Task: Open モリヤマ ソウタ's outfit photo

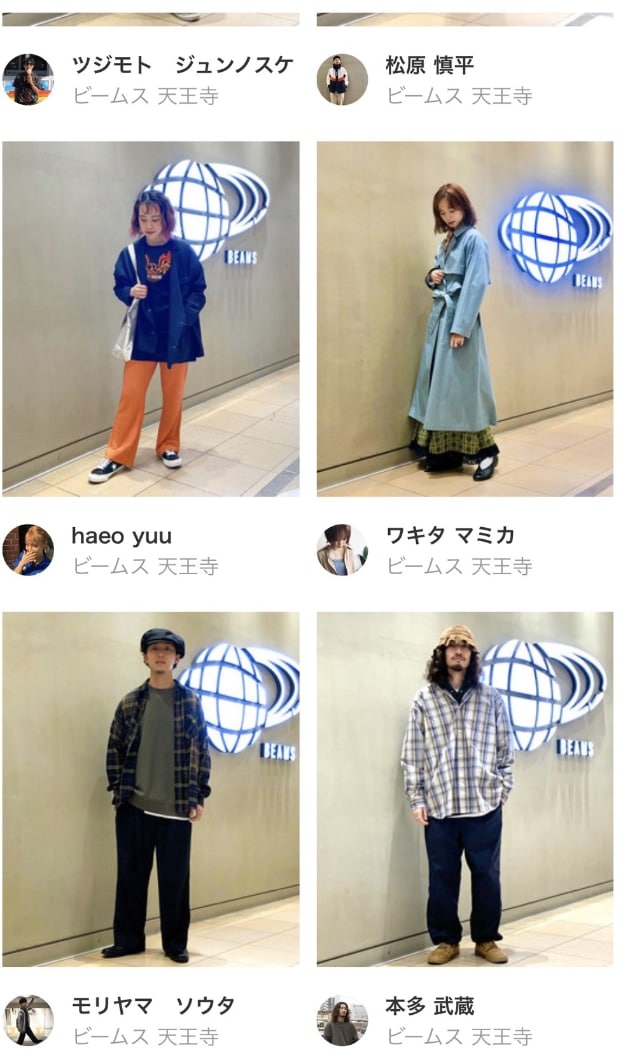Action: click(x=150, y=788)
